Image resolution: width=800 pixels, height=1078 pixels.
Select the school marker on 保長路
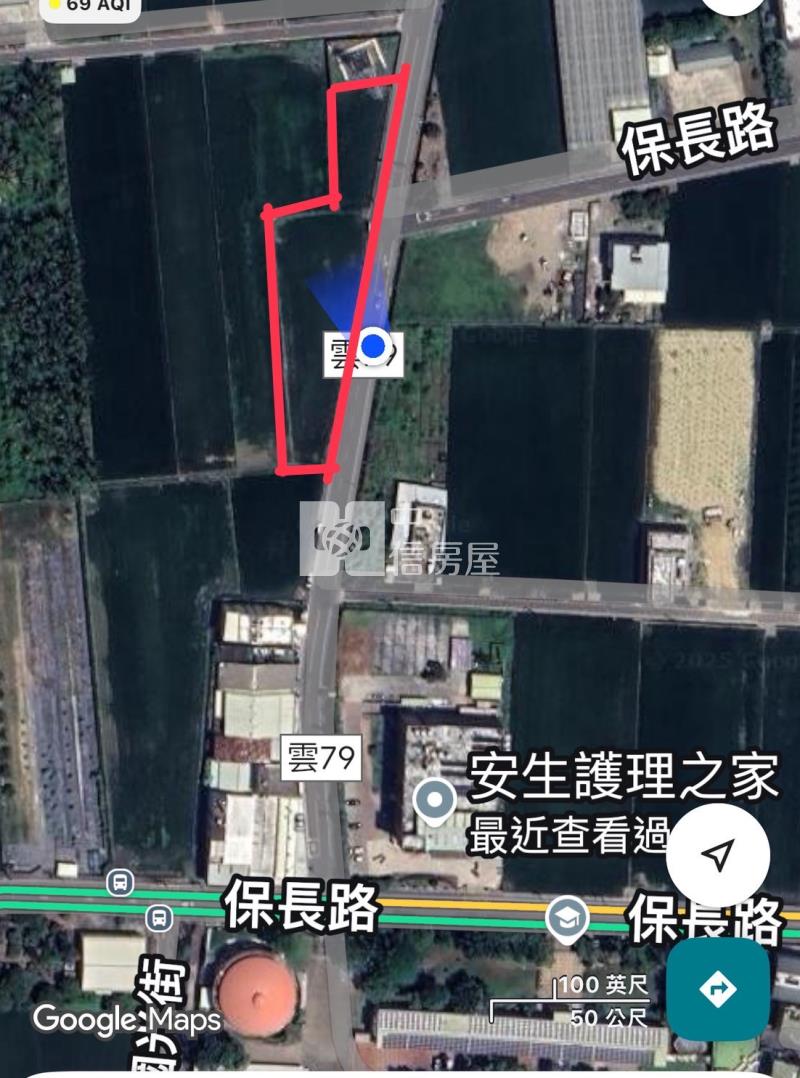[568, 915]
